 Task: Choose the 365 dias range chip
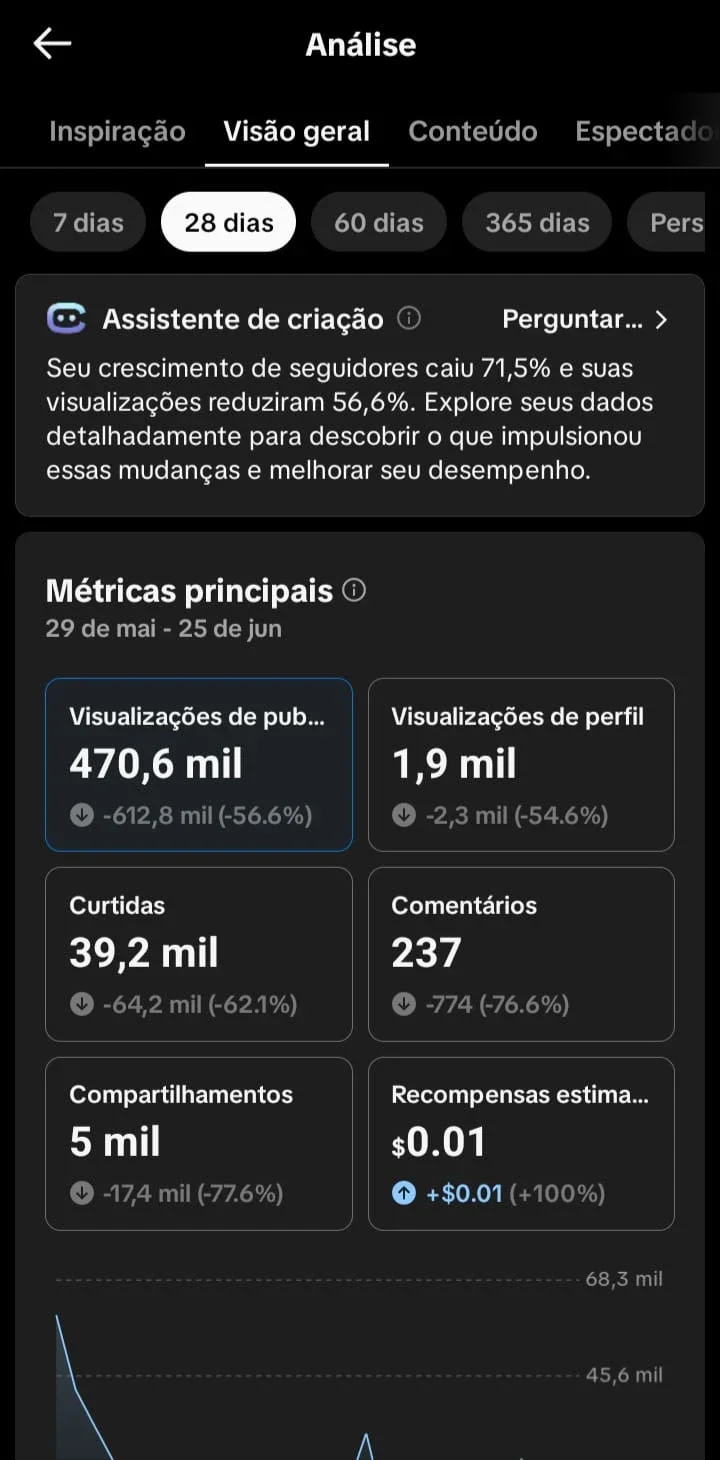(537, 222)
